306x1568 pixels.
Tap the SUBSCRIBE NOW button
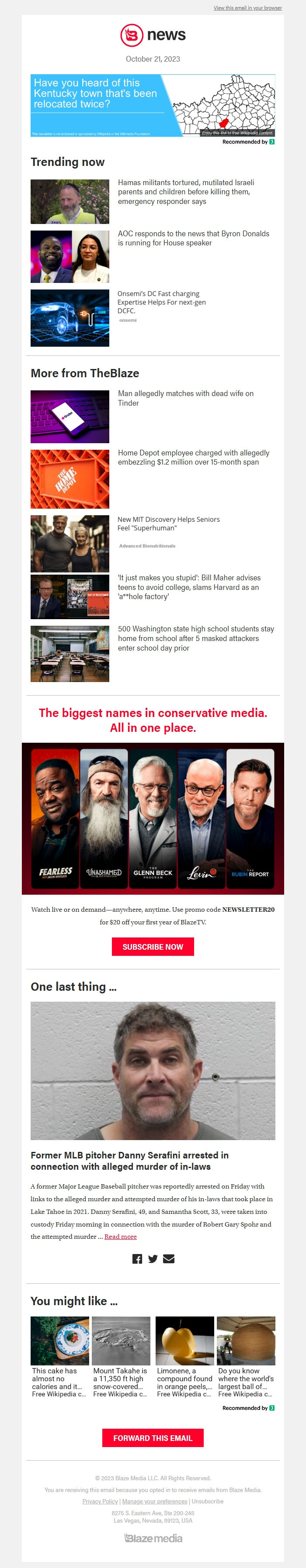pos(153,947)
